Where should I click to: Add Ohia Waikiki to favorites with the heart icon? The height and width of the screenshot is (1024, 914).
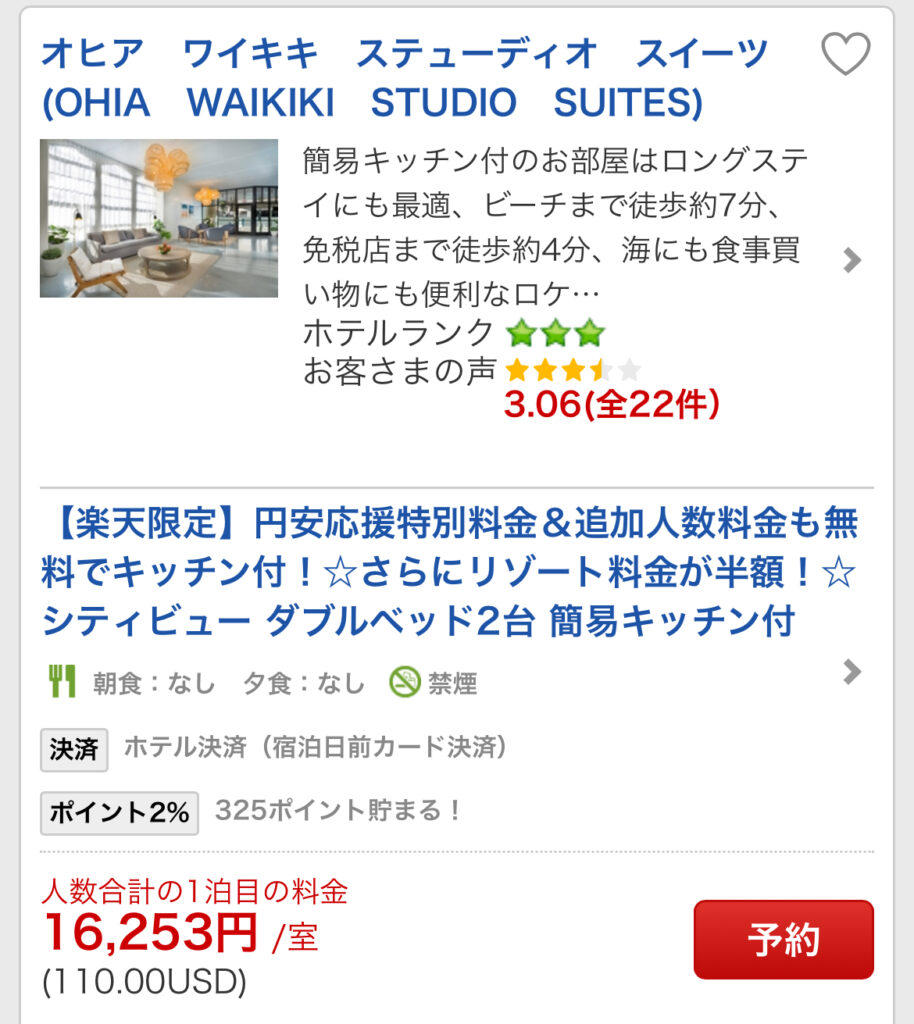pyautogui.click(x=845, y=54)
